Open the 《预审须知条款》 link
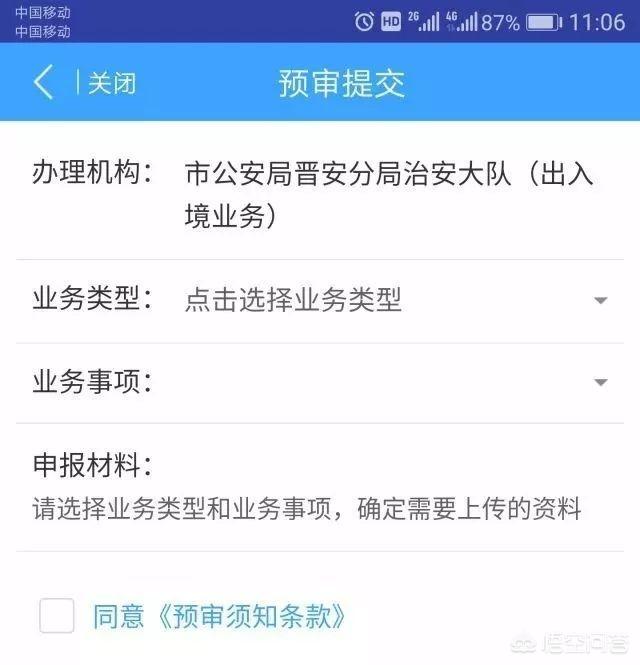This screenshot has height=665, width=640. click(x=249, y=615)
